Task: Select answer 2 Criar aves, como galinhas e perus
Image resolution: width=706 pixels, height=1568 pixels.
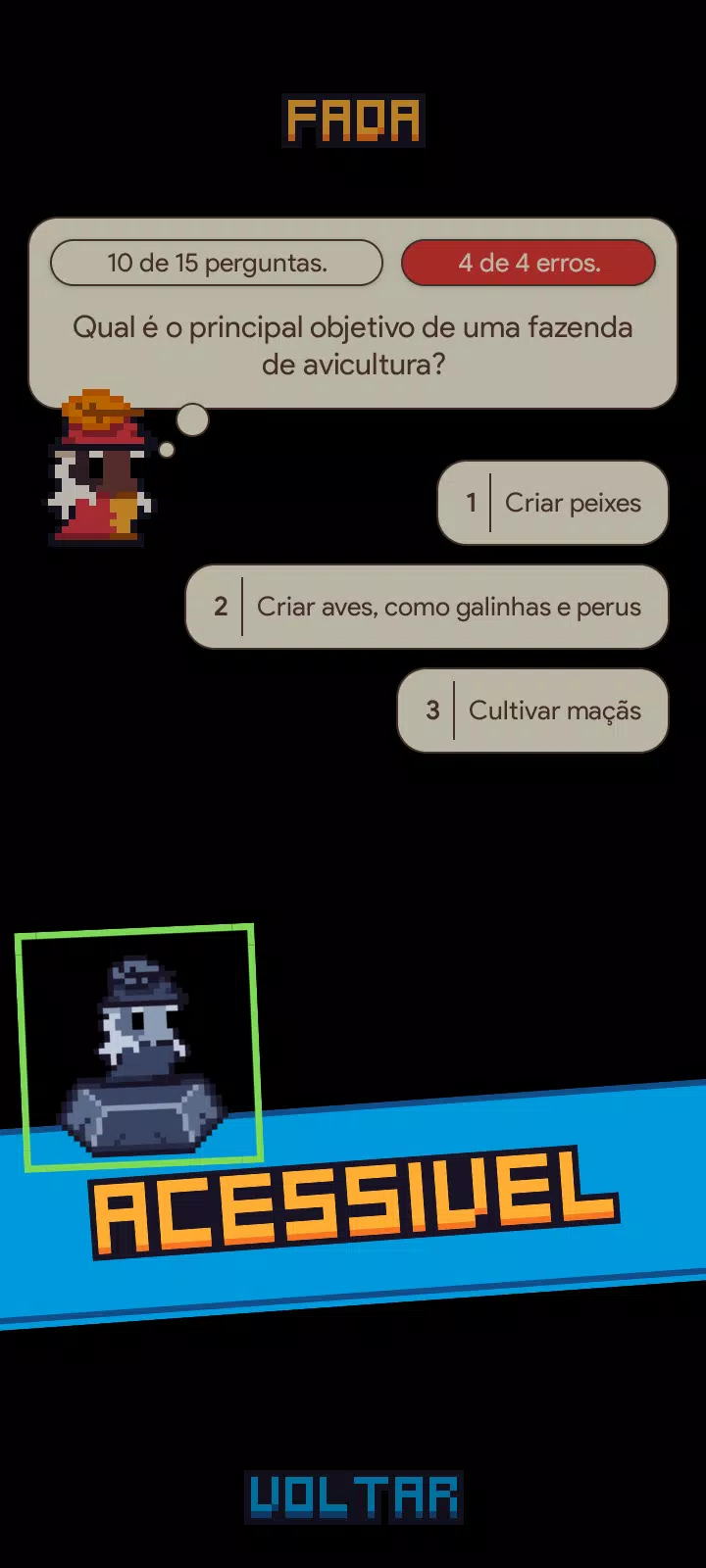Action: click(x=428, y=607)
